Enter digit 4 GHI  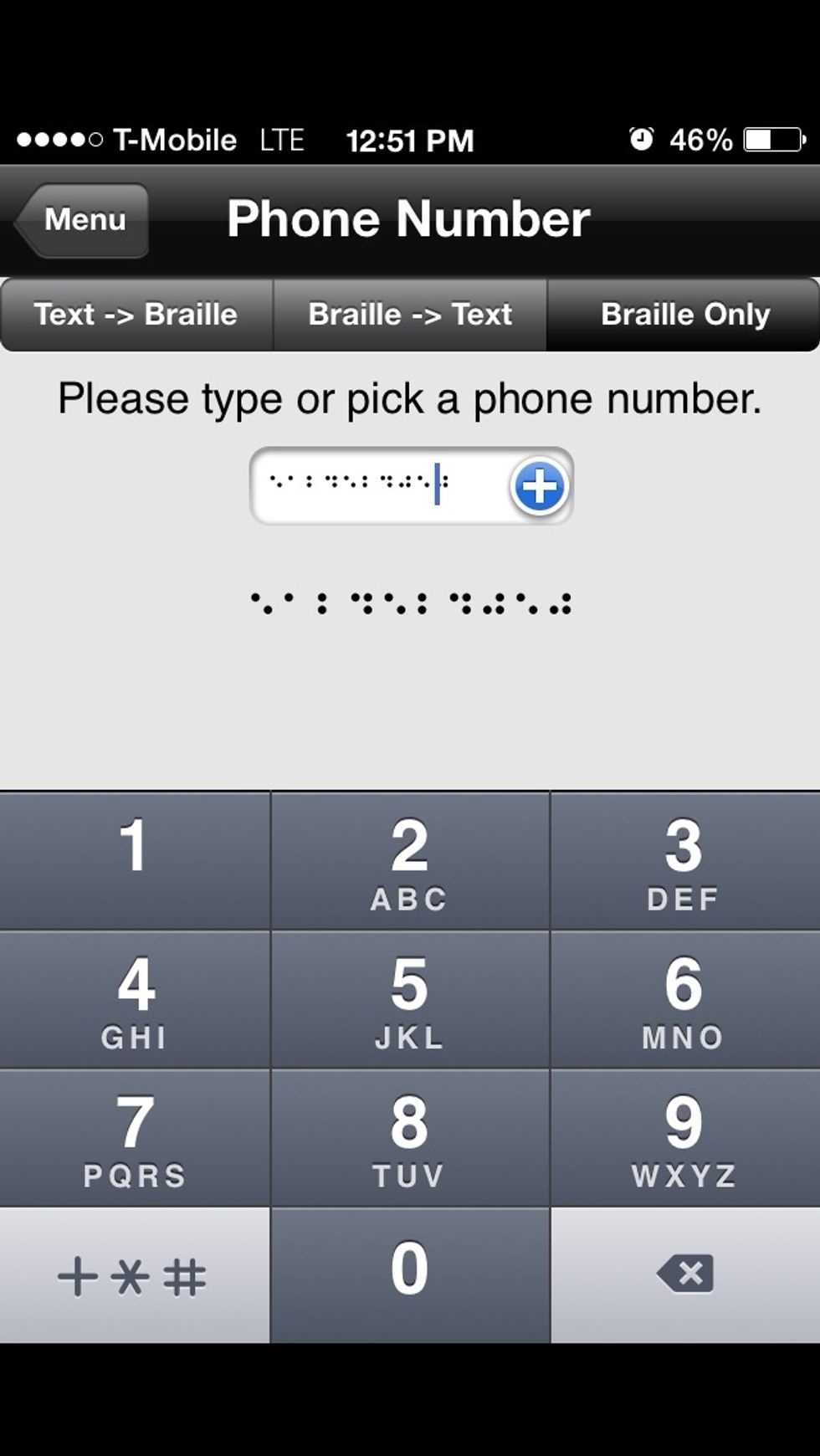point(134,1000)
